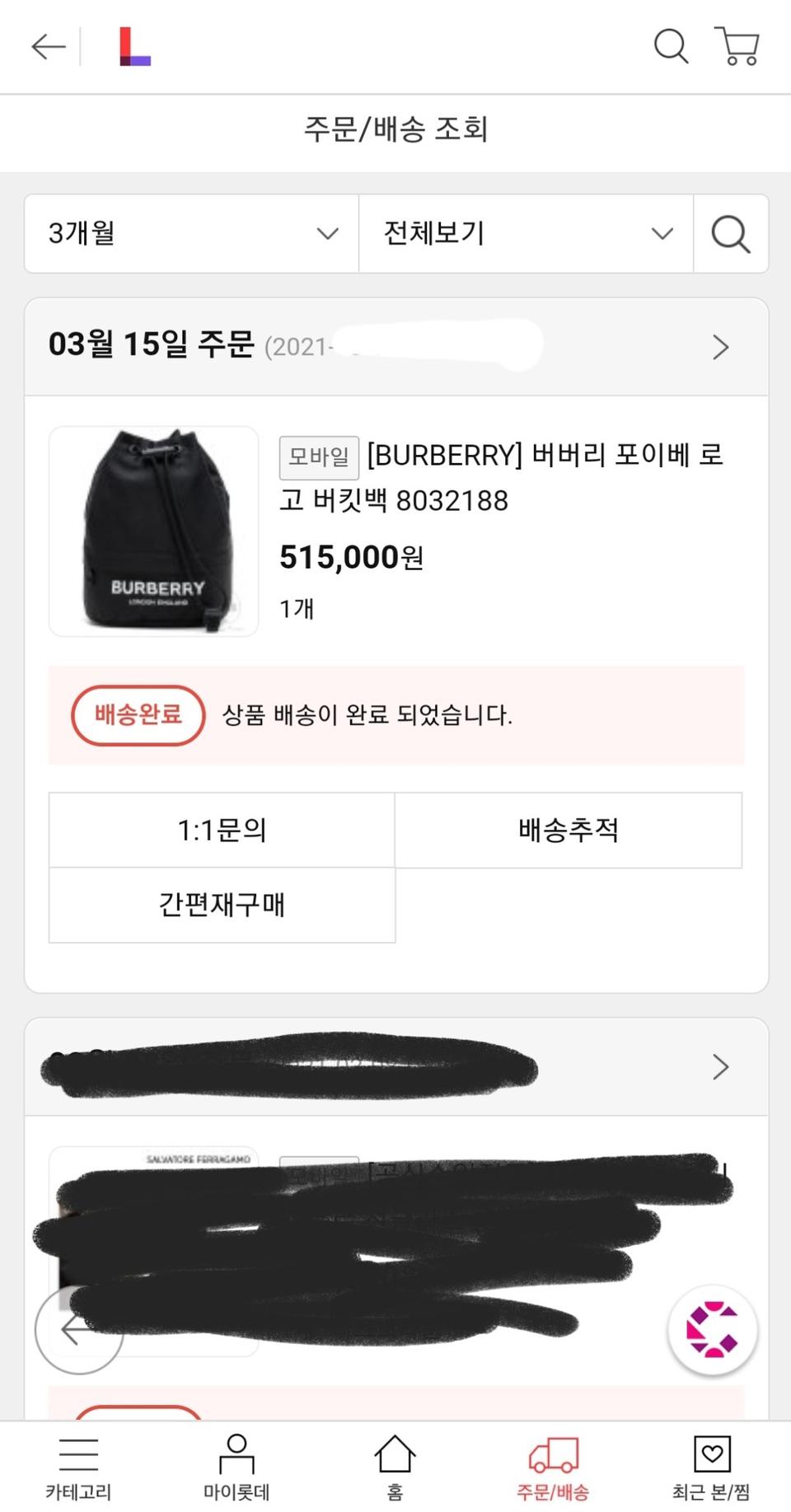The width and height of the screenshot is (791, 1512).
Task: Click the 1:1문의 inquiry button
Action: tap(221, 831)
